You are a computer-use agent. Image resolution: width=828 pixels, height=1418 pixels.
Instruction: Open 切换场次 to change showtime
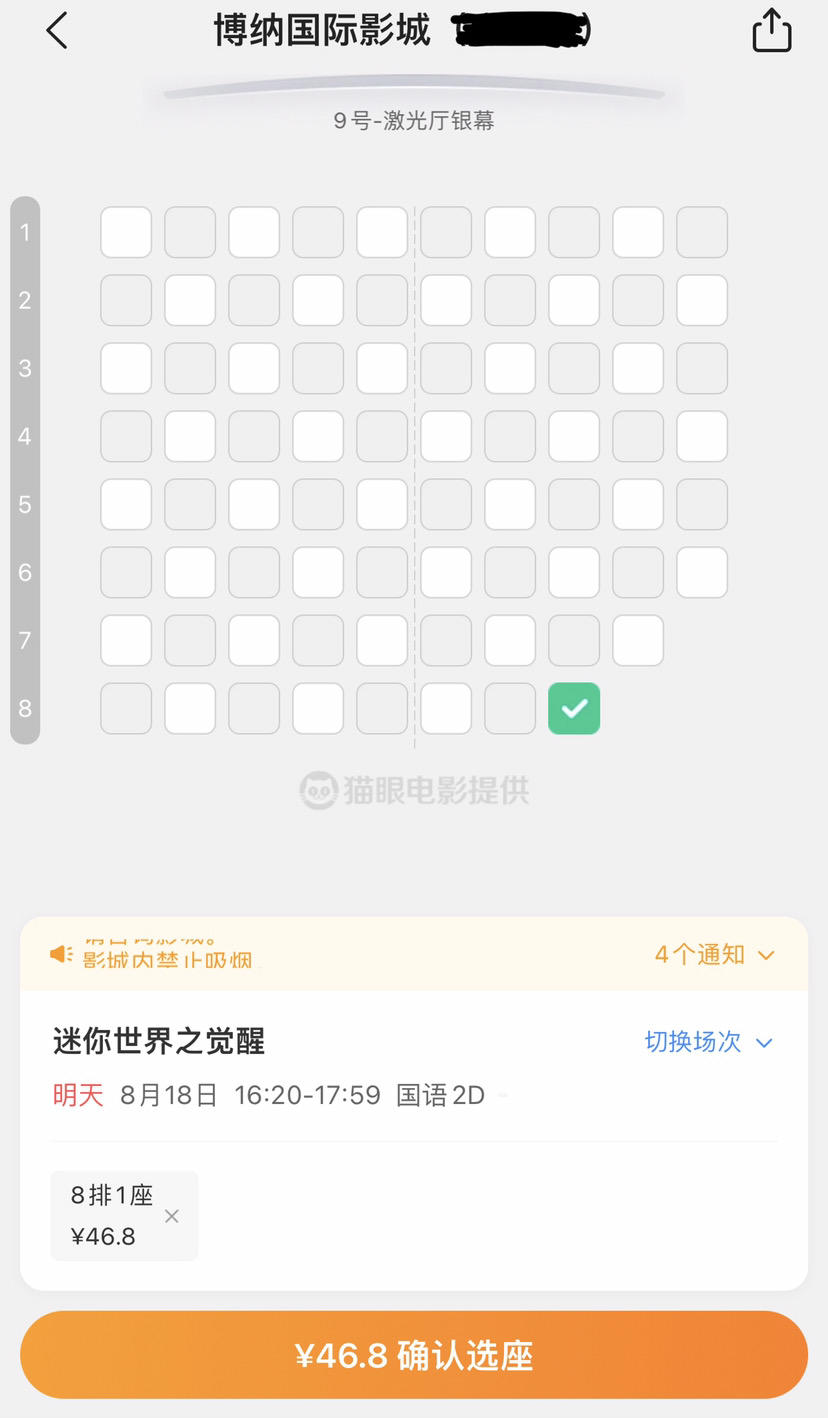pyautogui.click(x=709, y=1042)
